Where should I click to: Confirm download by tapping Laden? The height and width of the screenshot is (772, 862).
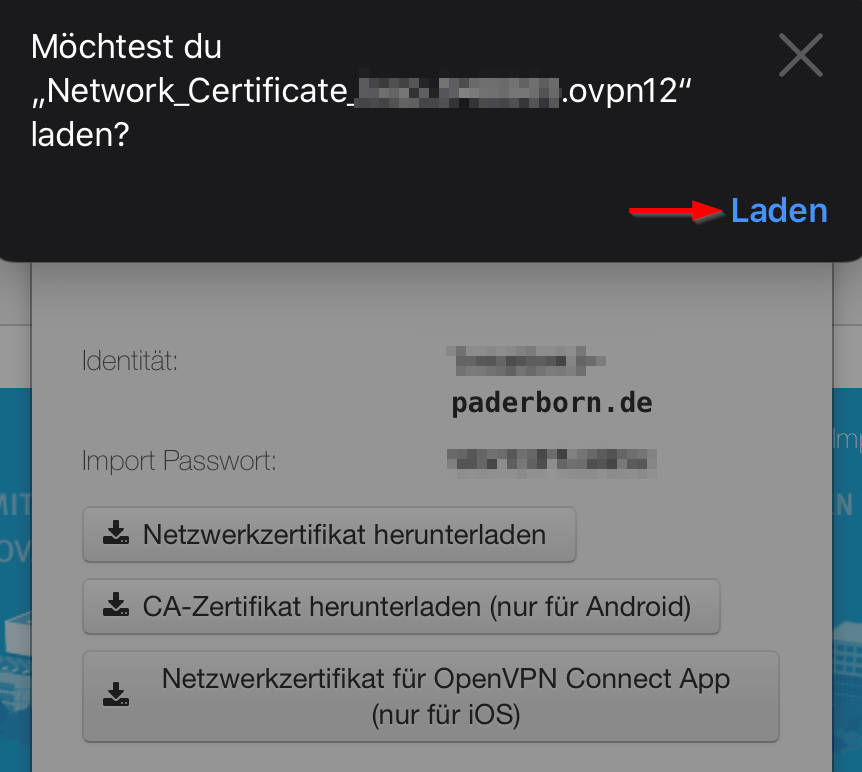click(x=779, y=211)
